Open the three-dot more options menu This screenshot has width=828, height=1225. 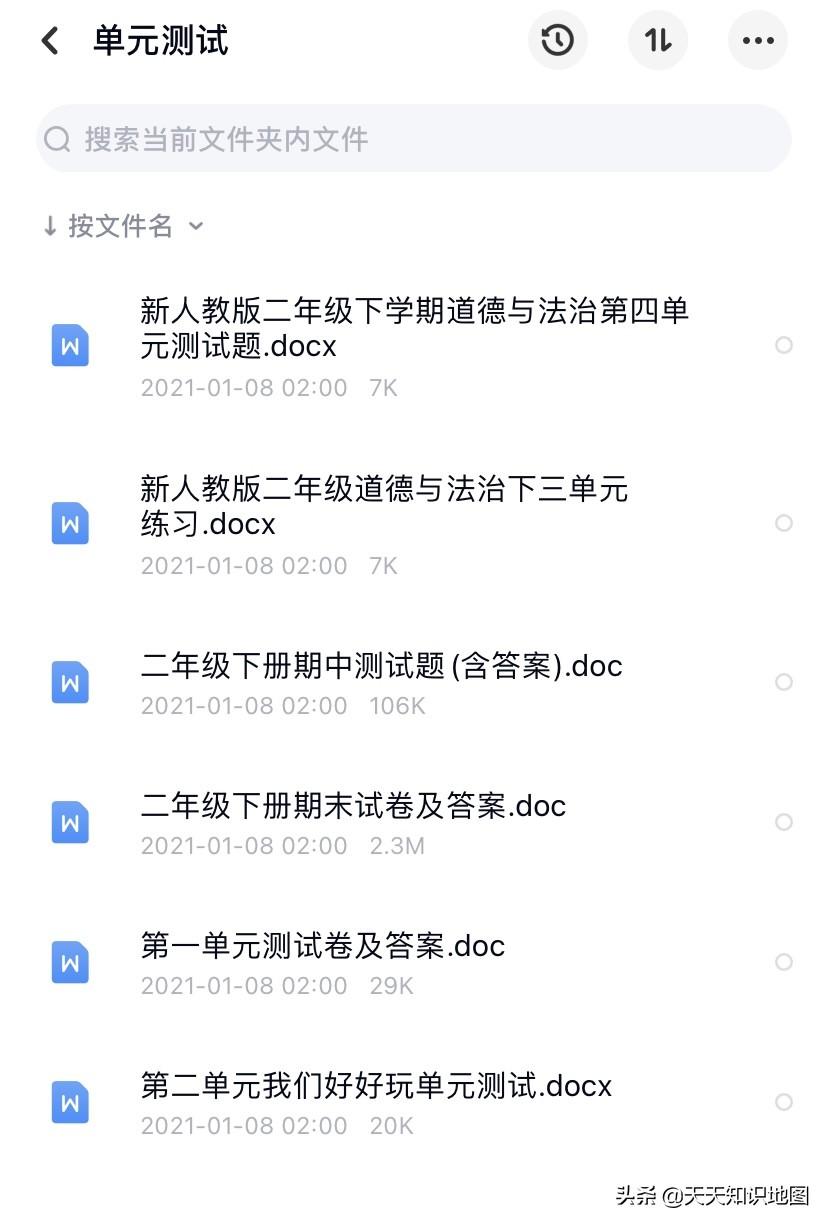pos(757,41)
